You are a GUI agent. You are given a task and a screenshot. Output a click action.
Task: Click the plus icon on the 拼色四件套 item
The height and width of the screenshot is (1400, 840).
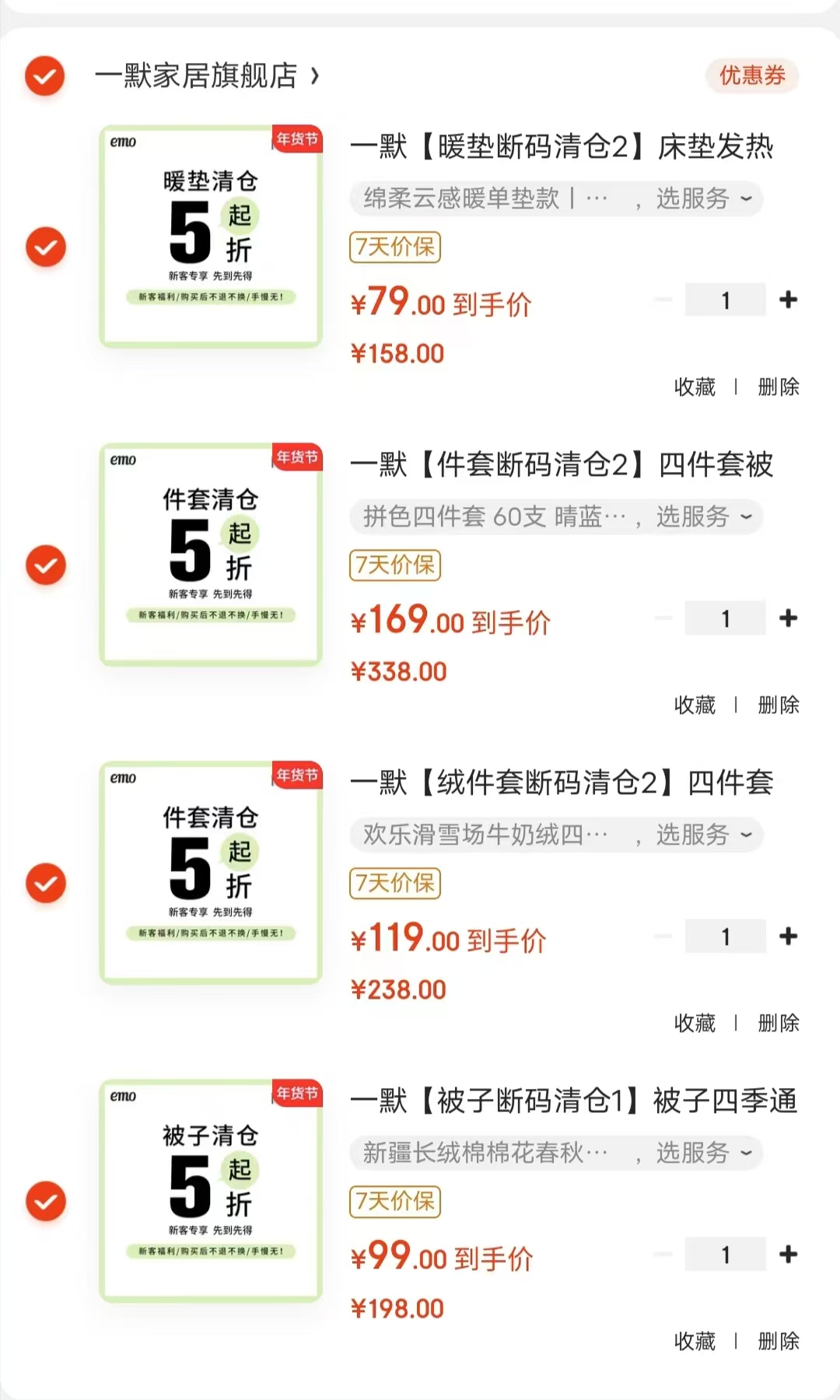tap(788, 617)
